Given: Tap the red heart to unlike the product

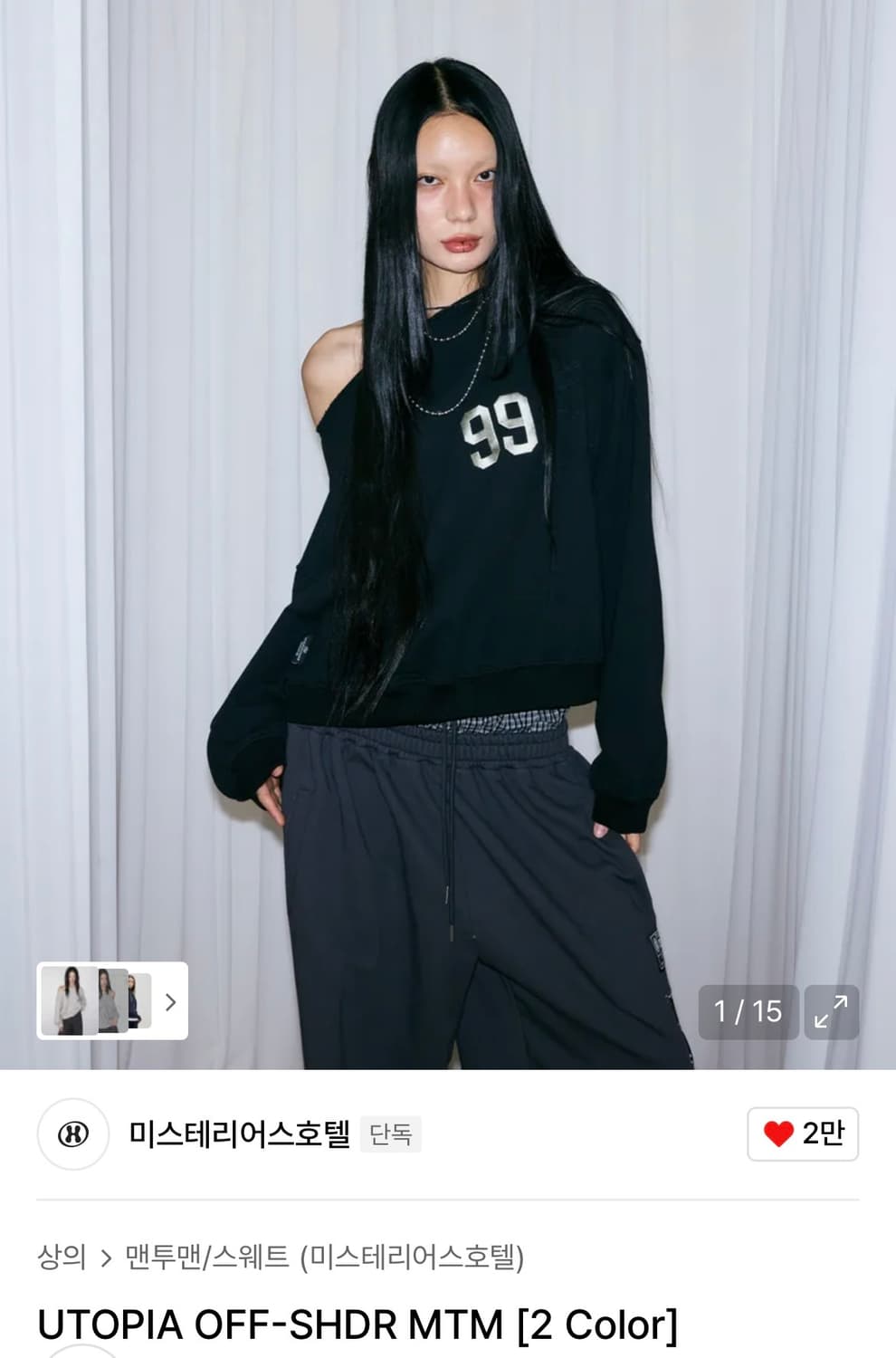Looking at the screenshot, I should tap(780, 1133).
